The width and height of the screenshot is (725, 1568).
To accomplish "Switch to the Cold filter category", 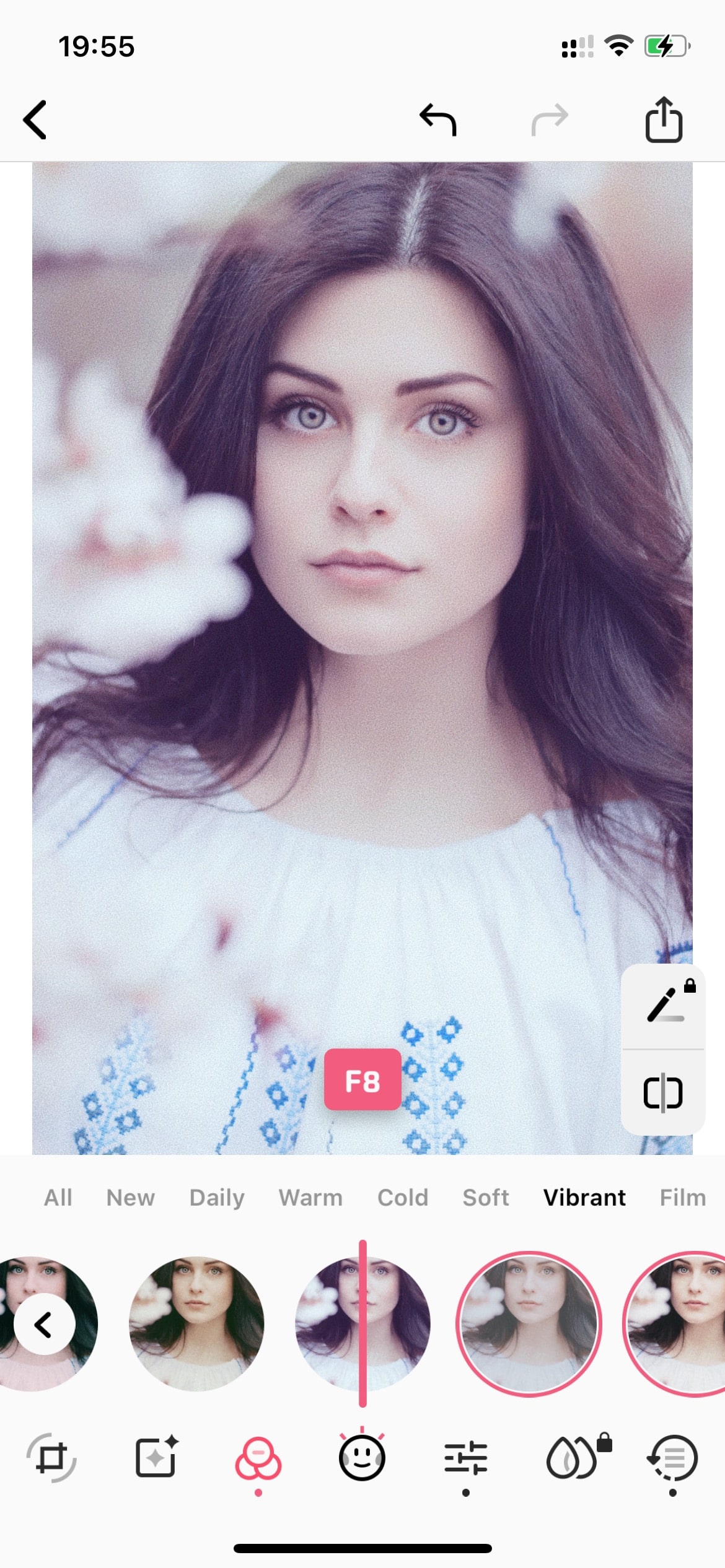I will pos(403,1198).
